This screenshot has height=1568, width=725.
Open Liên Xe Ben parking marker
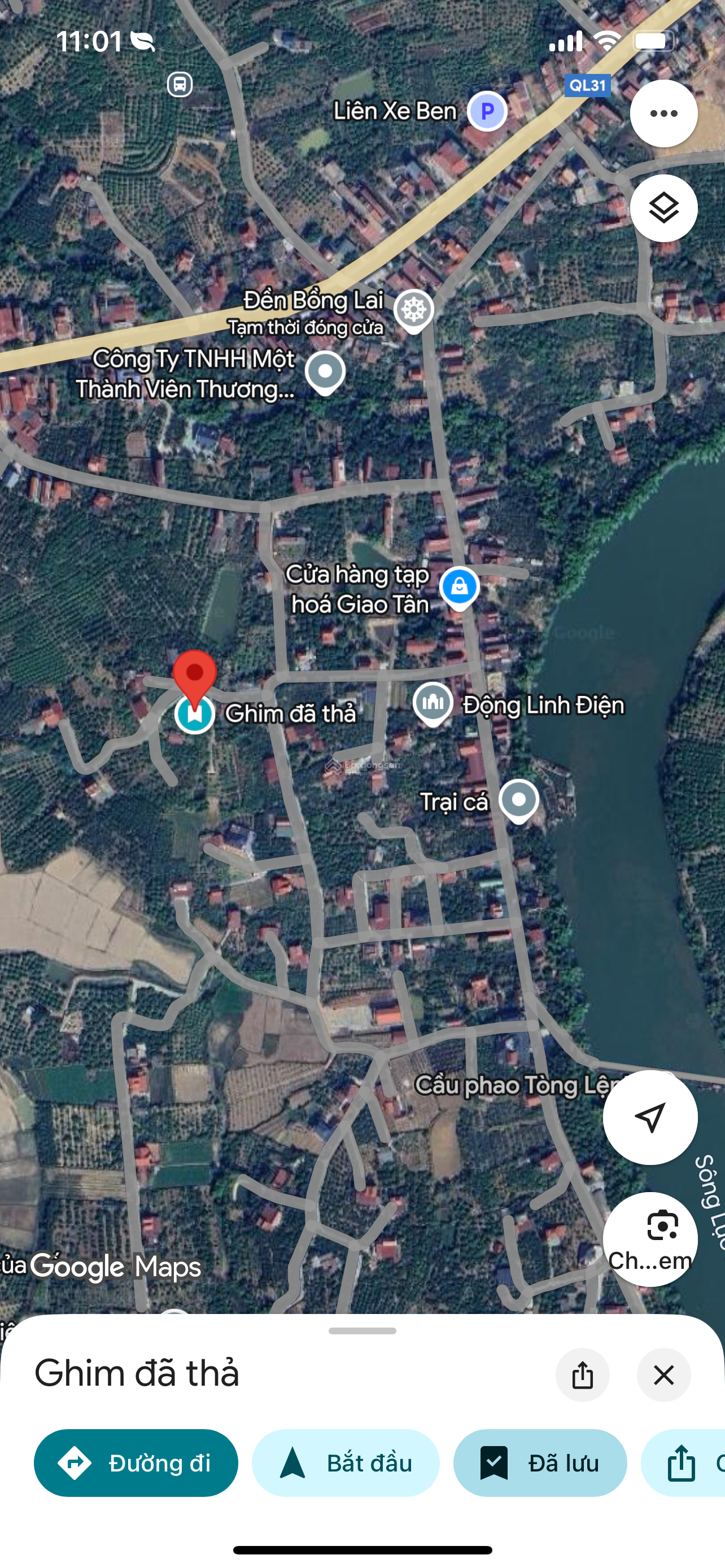487,111
